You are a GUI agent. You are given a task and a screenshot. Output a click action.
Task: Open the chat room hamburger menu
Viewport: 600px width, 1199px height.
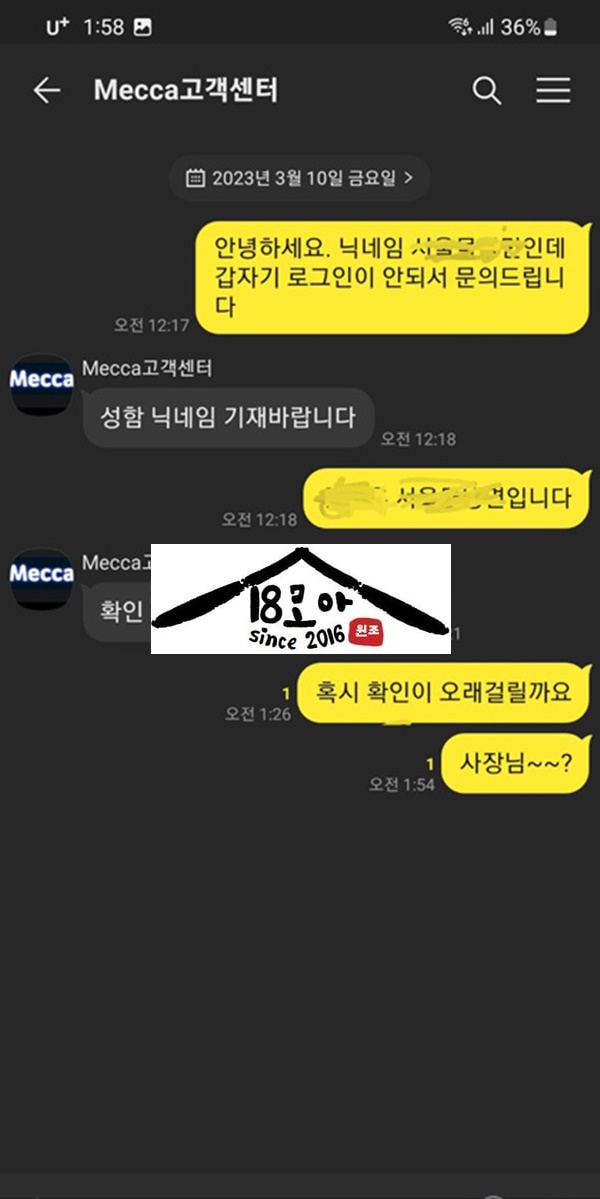553,91
